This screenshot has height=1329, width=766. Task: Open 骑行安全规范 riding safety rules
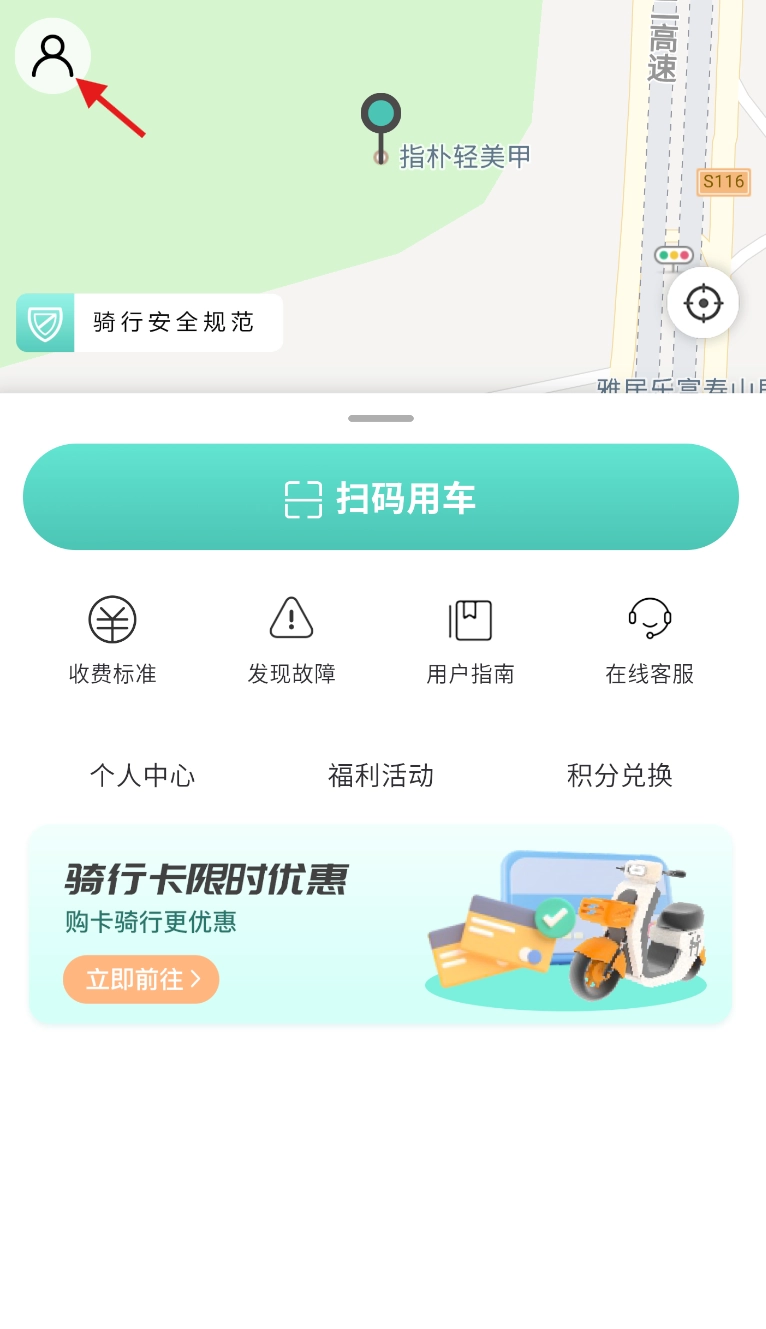(150, 322)
